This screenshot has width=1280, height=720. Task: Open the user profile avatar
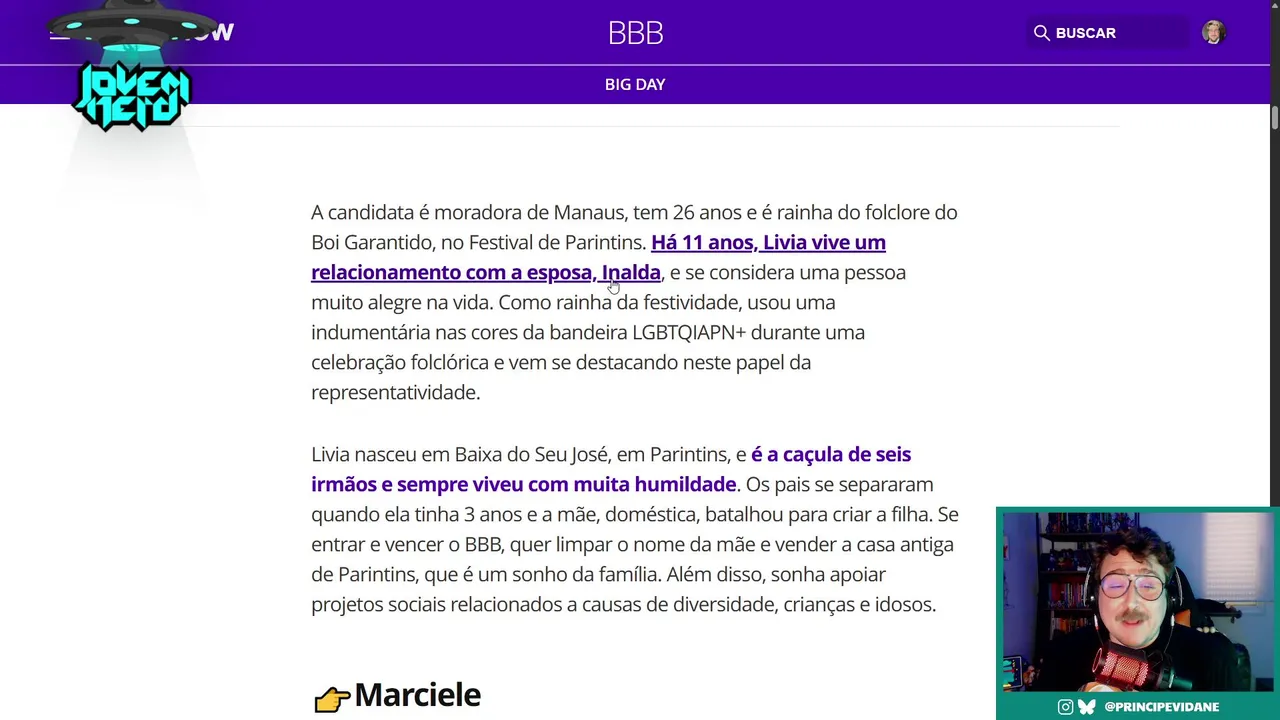[x=1213, y=33]
